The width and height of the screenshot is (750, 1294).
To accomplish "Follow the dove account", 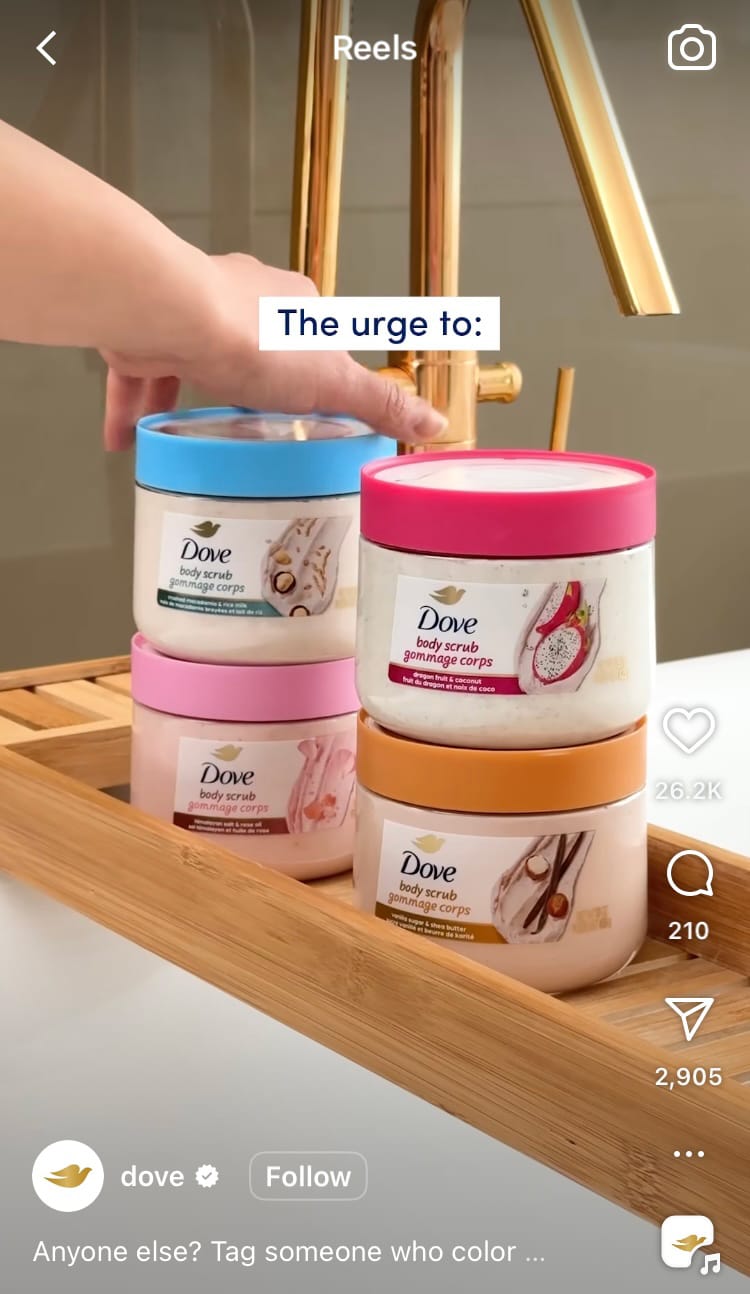I will coord(308,1176).
